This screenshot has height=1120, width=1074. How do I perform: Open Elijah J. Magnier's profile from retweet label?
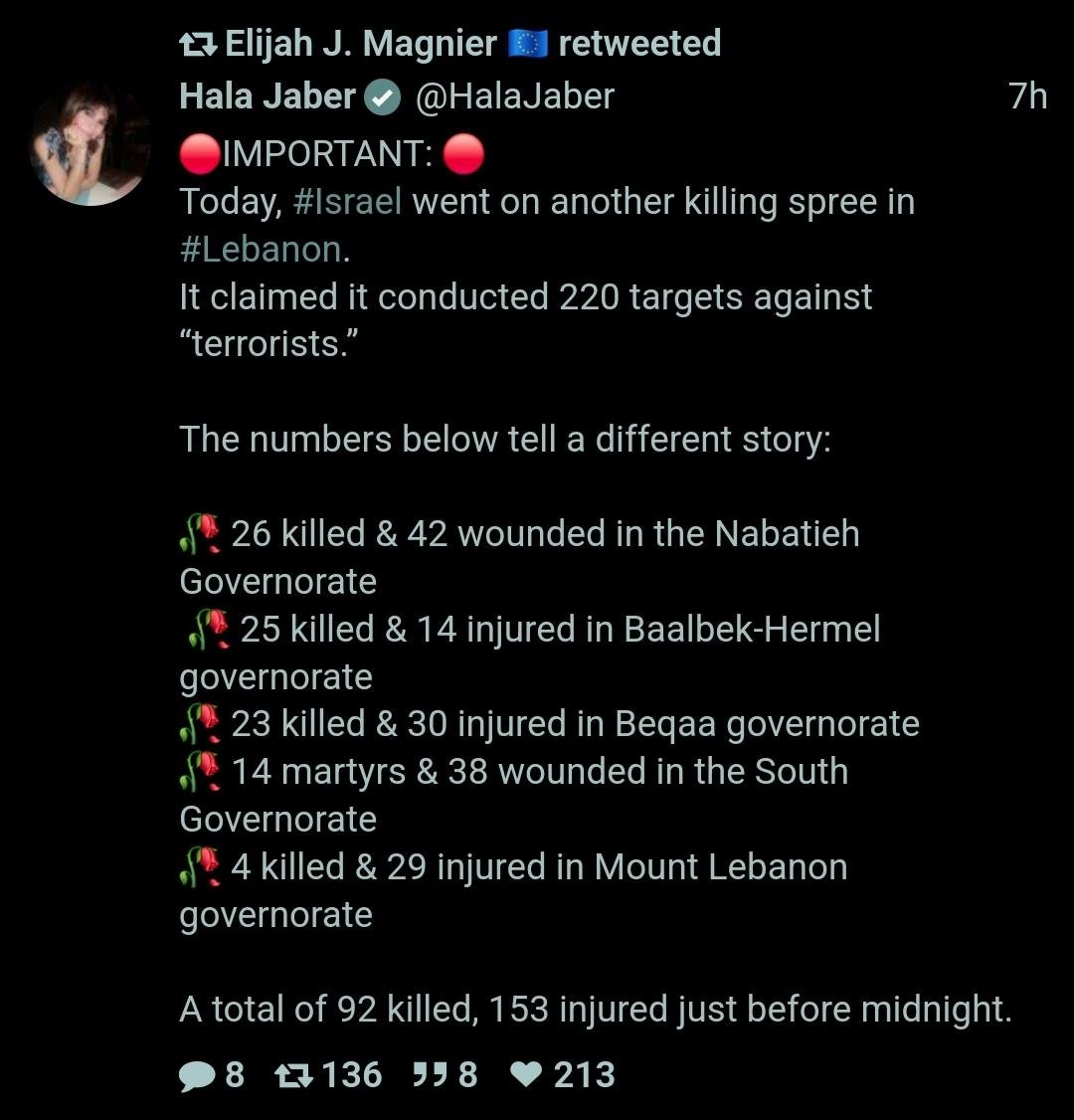(x=360, y=44)
